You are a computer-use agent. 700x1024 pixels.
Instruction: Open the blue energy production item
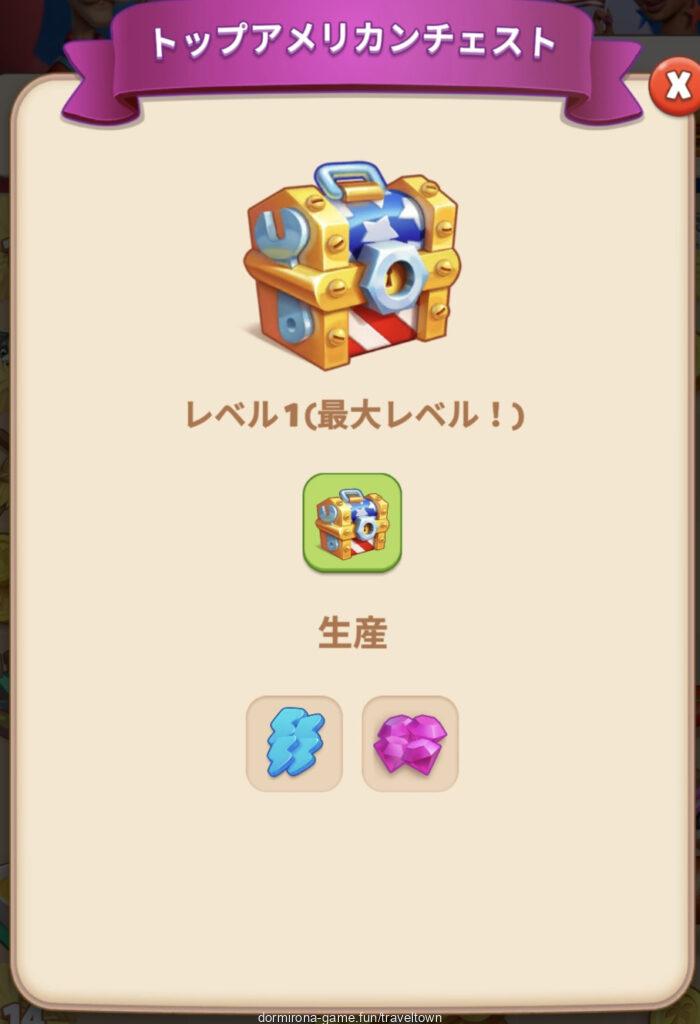294,743
